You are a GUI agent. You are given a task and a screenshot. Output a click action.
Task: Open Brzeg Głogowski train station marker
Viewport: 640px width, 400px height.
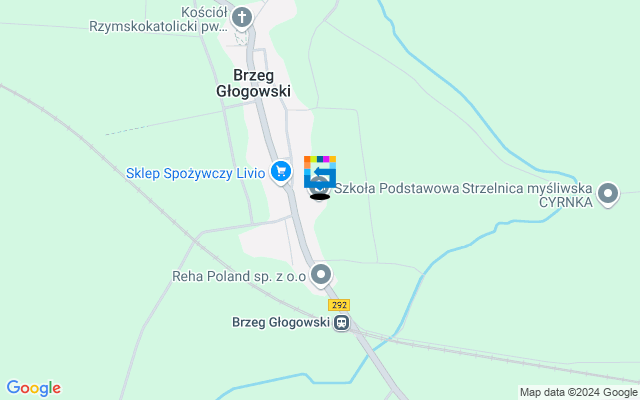tap(343, 323)
